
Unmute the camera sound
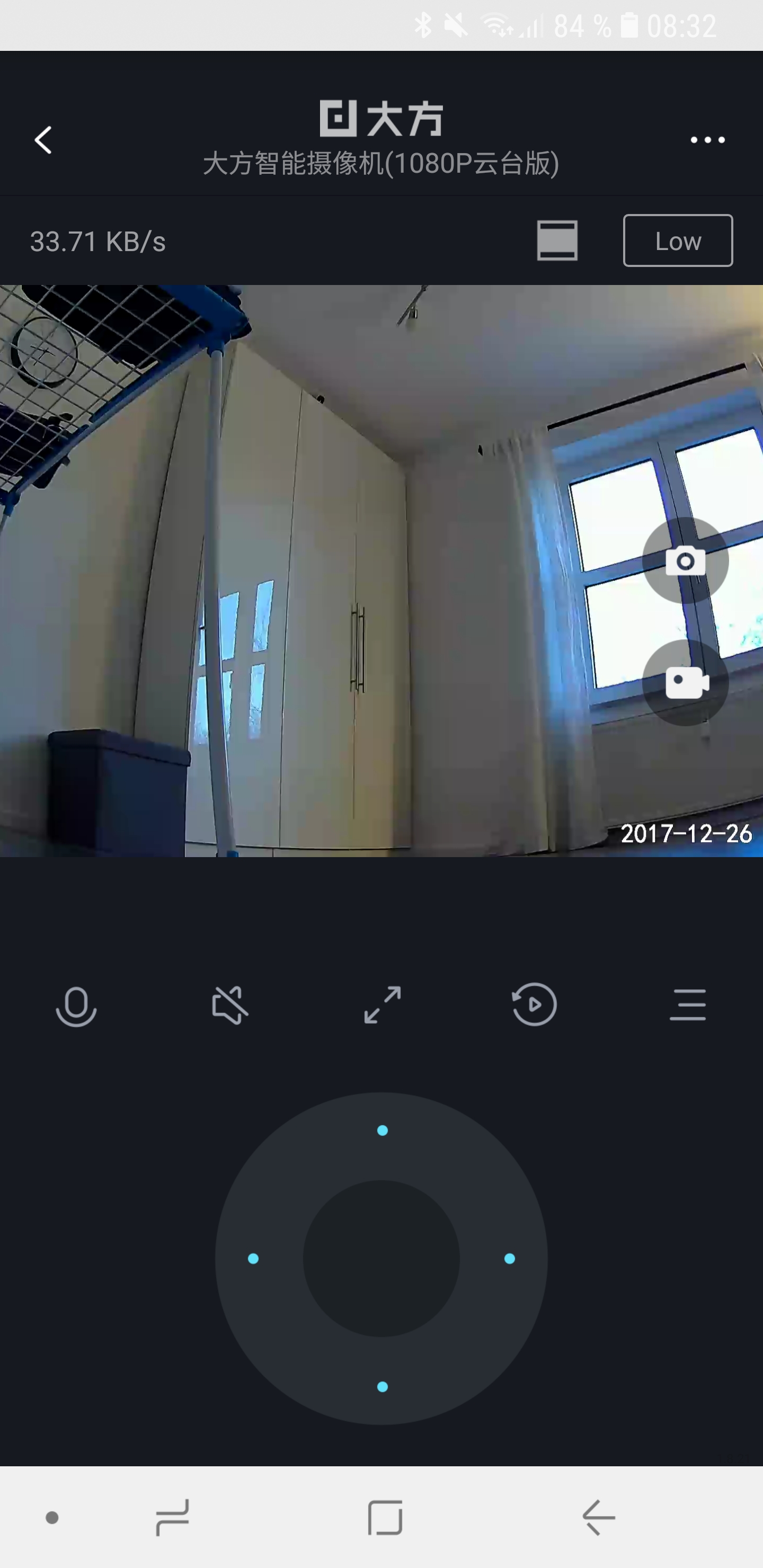[x=229, y=1005]
